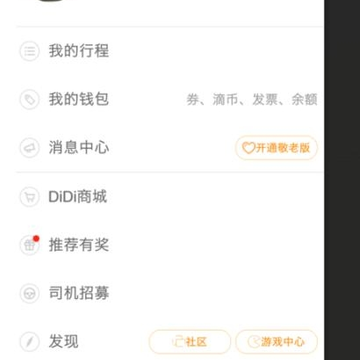360x360 pixels.
Task: Tap the 开通敬老版 button
Action: (276, 148)
